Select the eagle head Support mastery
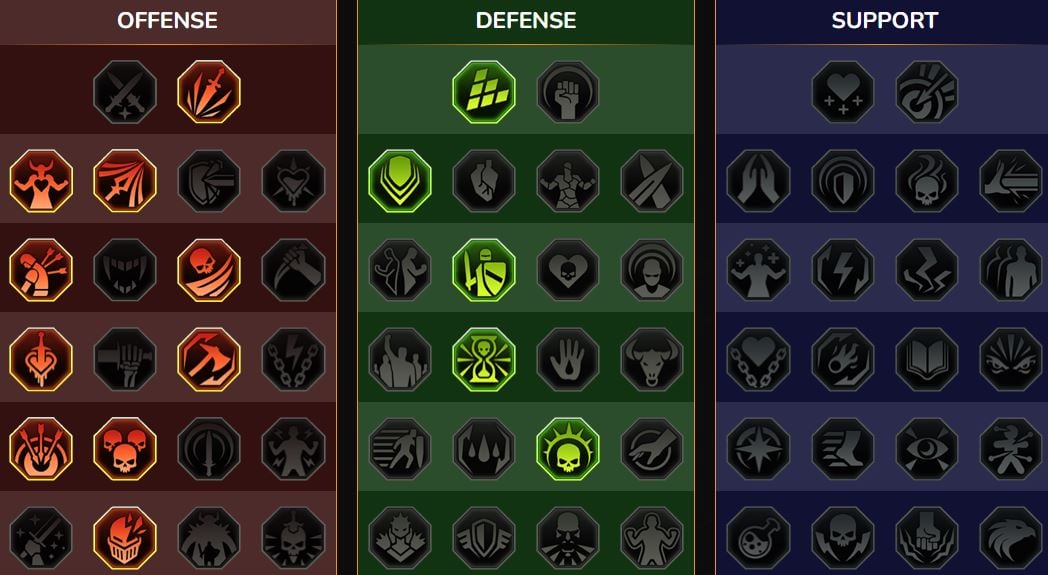 pyautogui.click(x=1010, y=538)
